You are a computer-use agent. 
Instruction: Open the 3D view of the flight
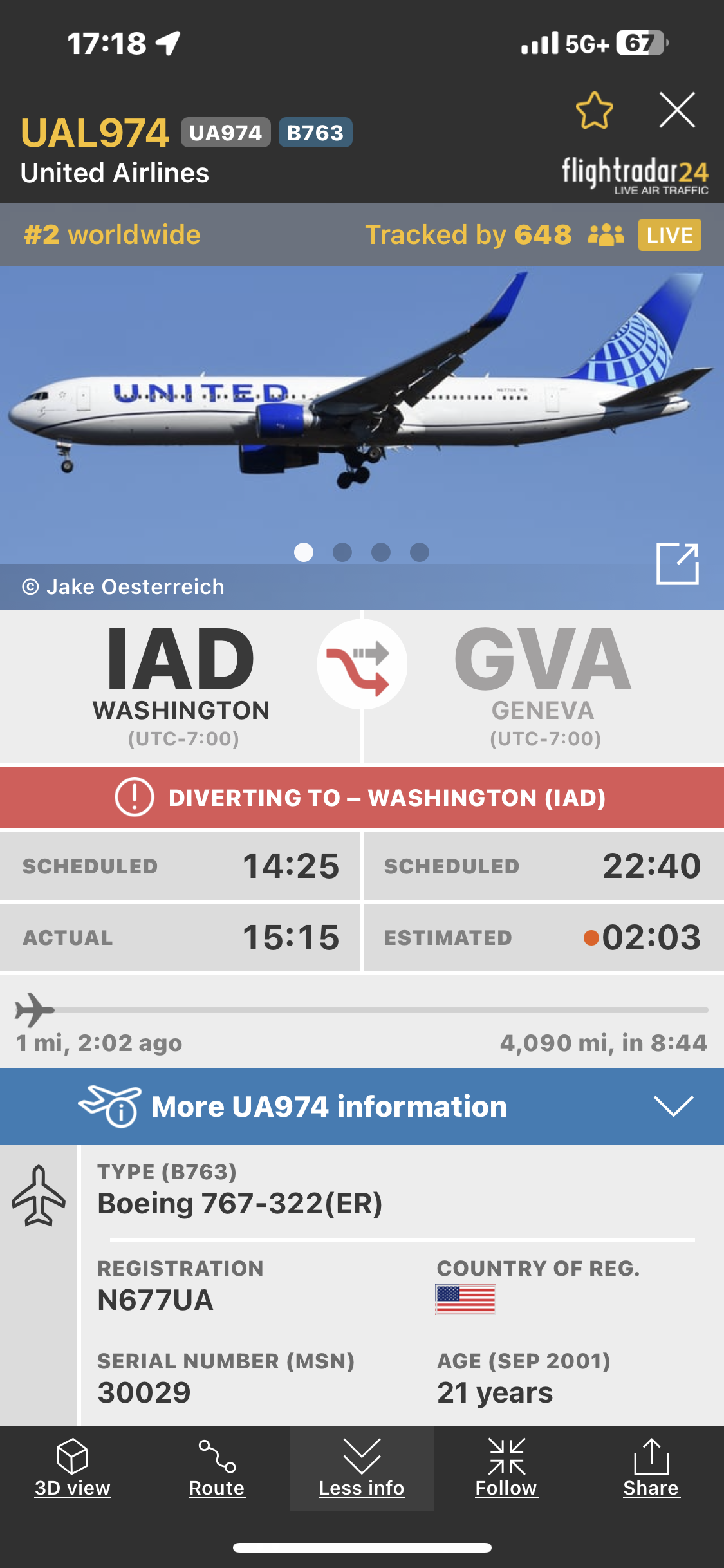[x=72, y=1468]
